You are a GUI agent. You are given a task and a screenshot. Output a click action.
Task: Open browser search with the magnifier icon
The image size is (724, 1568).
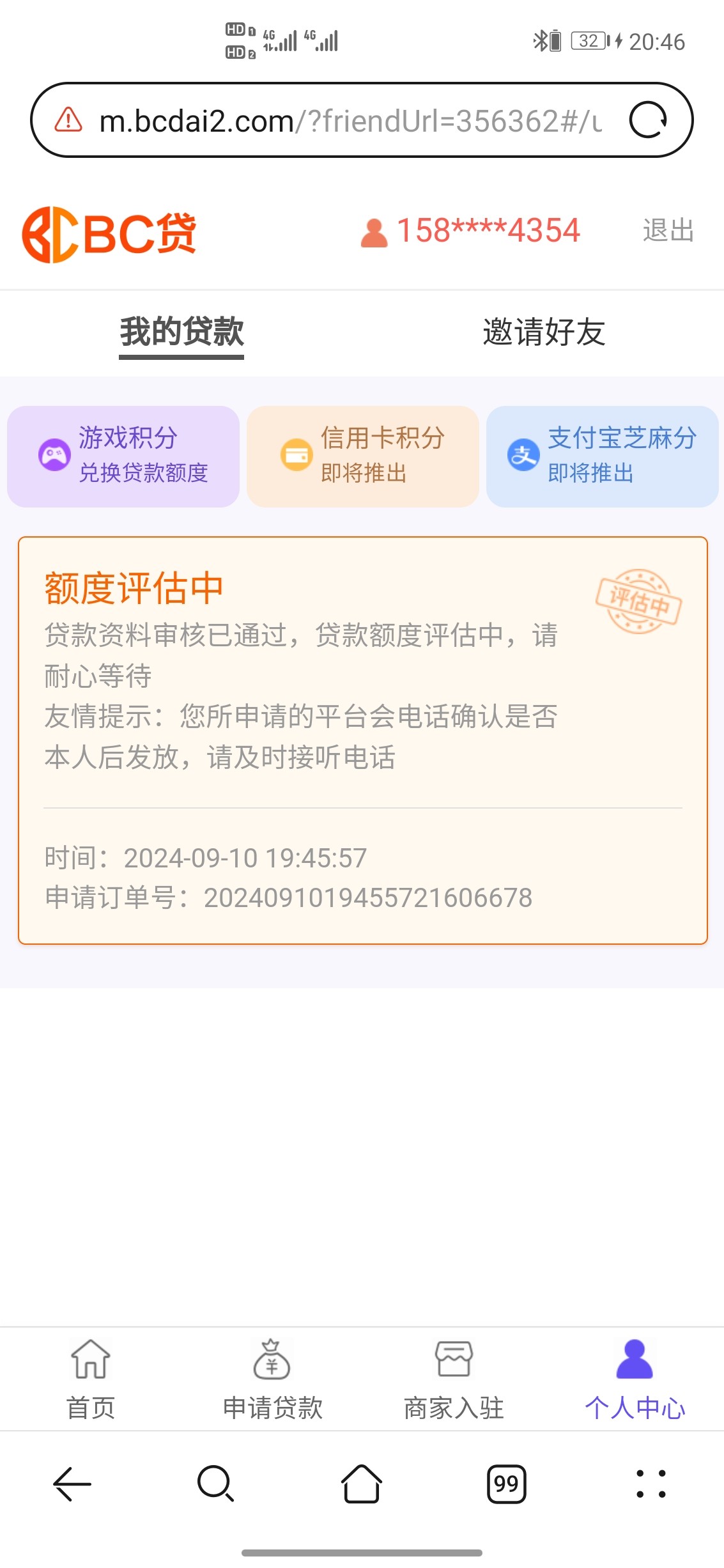click(x=216, y=1483)
